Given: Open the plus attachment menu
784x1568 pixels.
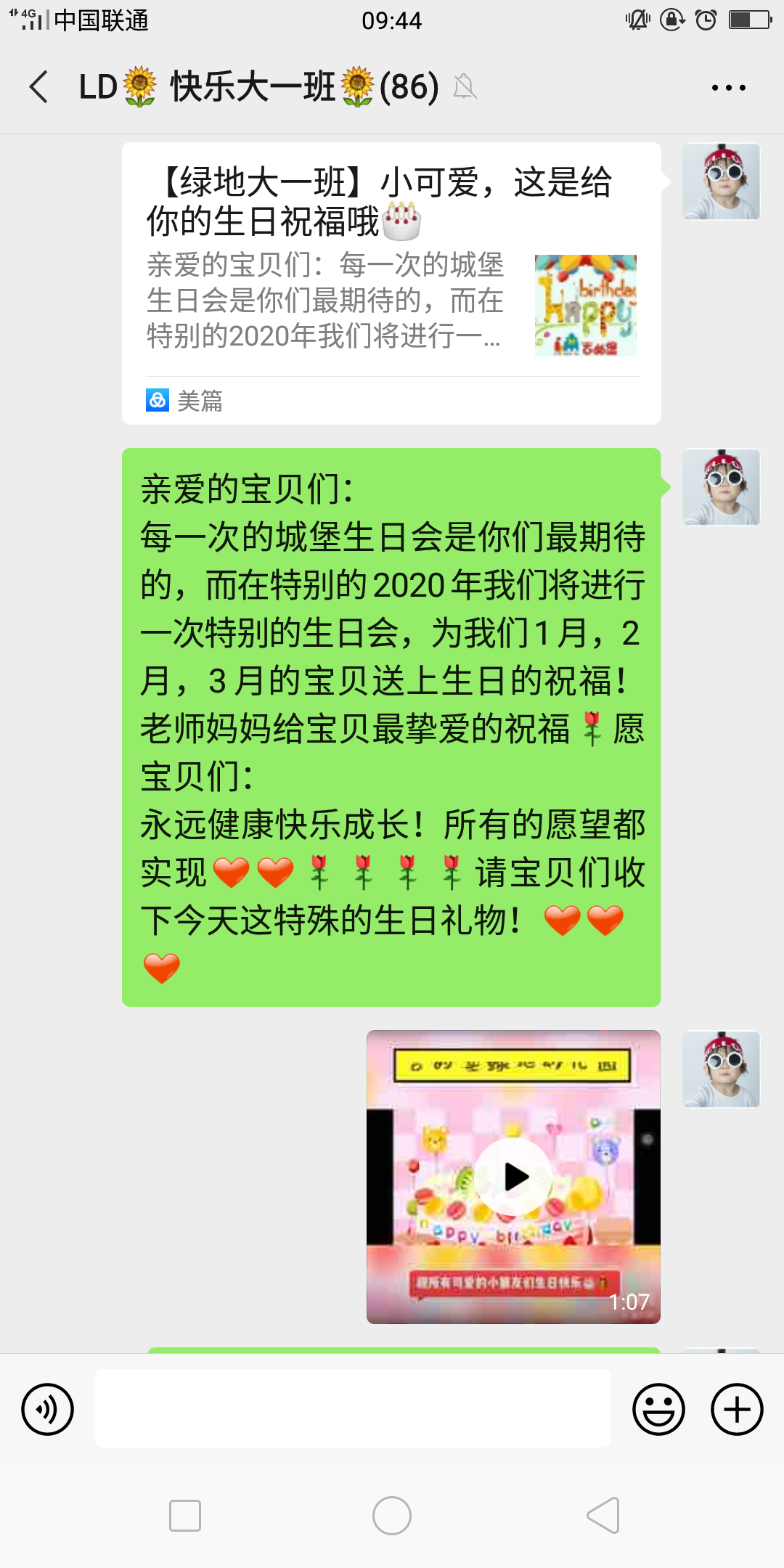Looking at the screenshot, I should tap(736, 1409).
